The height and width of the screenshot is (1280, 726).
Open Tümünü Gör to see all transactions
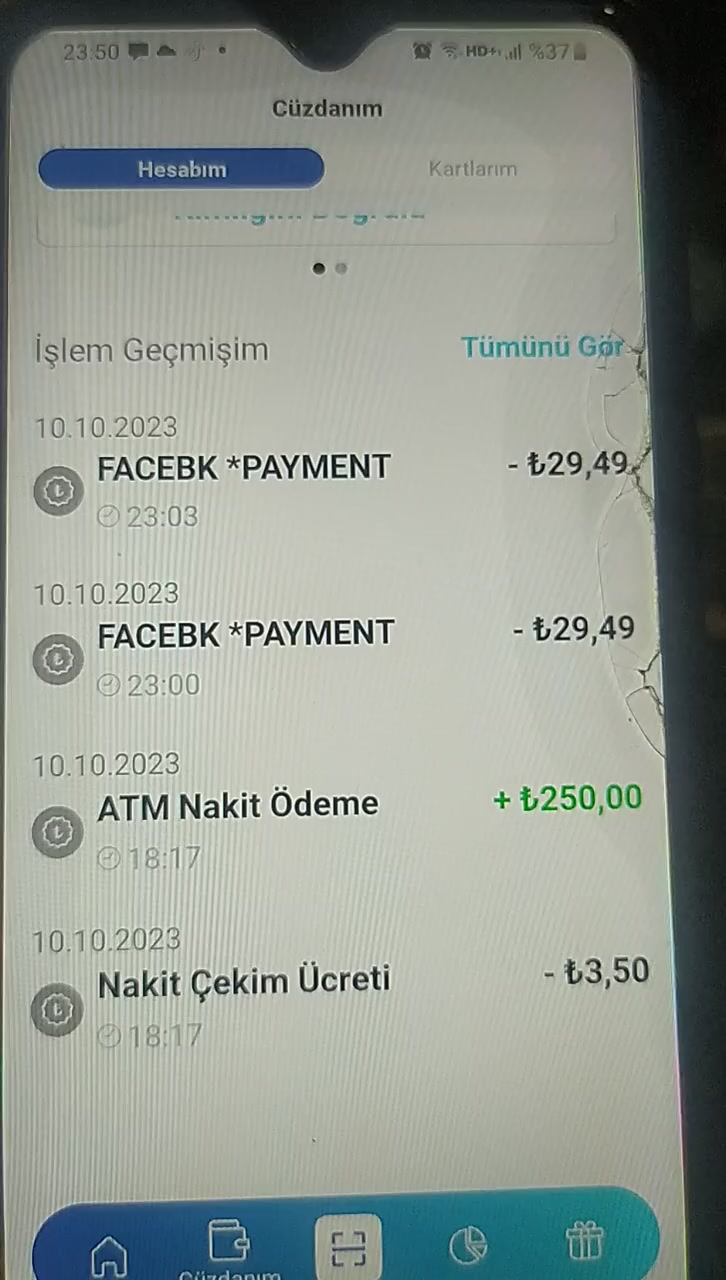tap(543, 348)
